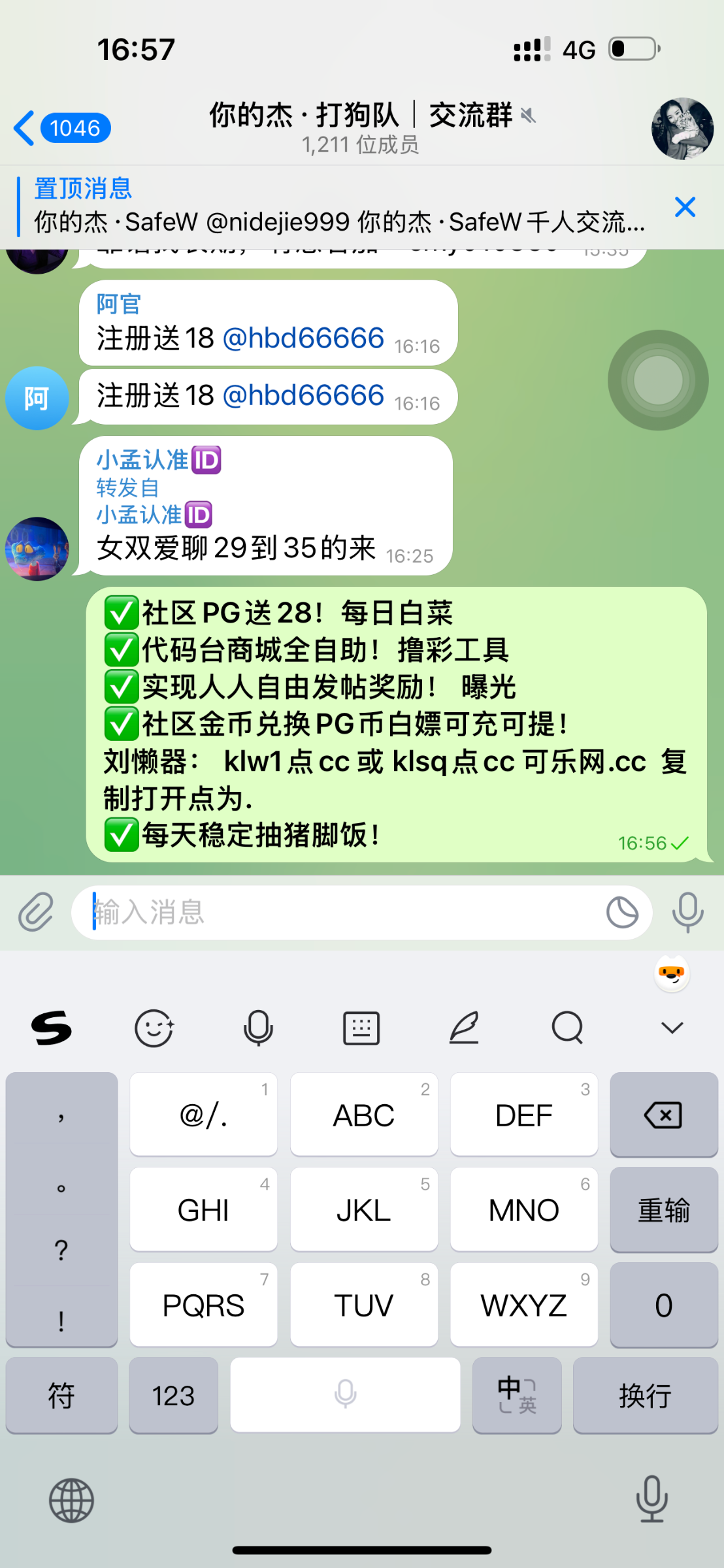Switch input language with the 中/英 key
724x1568 pixels.
click(x=517, y=1396)
